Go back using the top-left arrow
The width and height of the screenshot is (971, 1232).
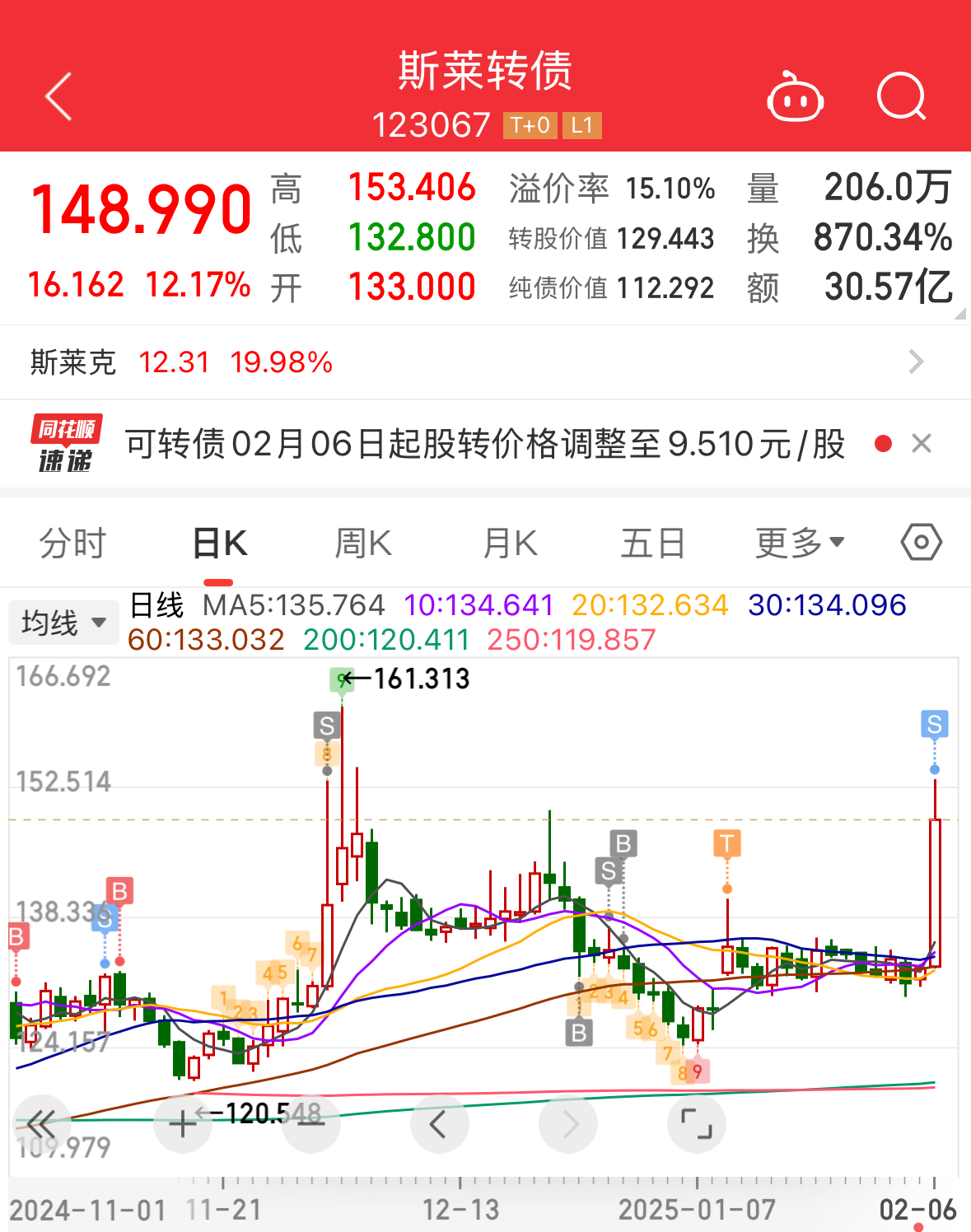coord(59,96)
